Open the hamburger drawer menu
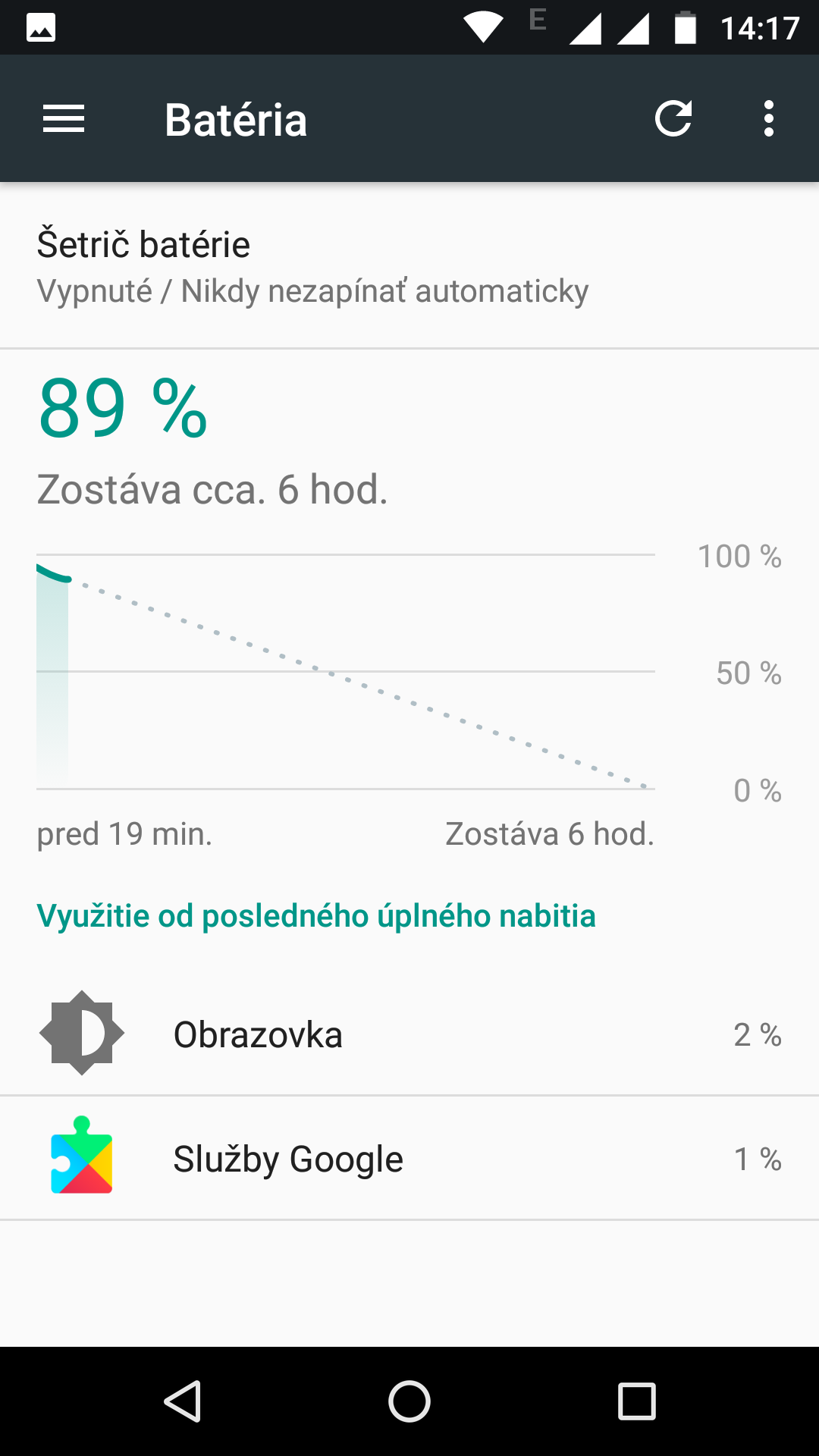819x1456 pixels. pyautogui.click(x=64, y=119)
